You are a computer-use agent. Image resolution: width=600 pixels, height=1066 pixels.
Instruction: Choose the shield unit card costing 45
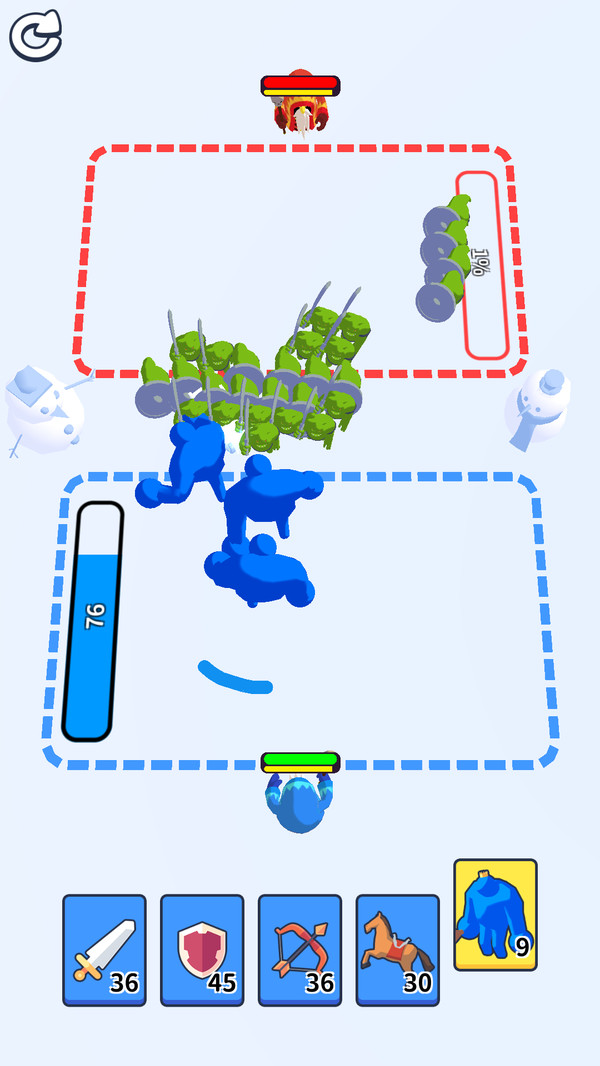pos(202,949)
